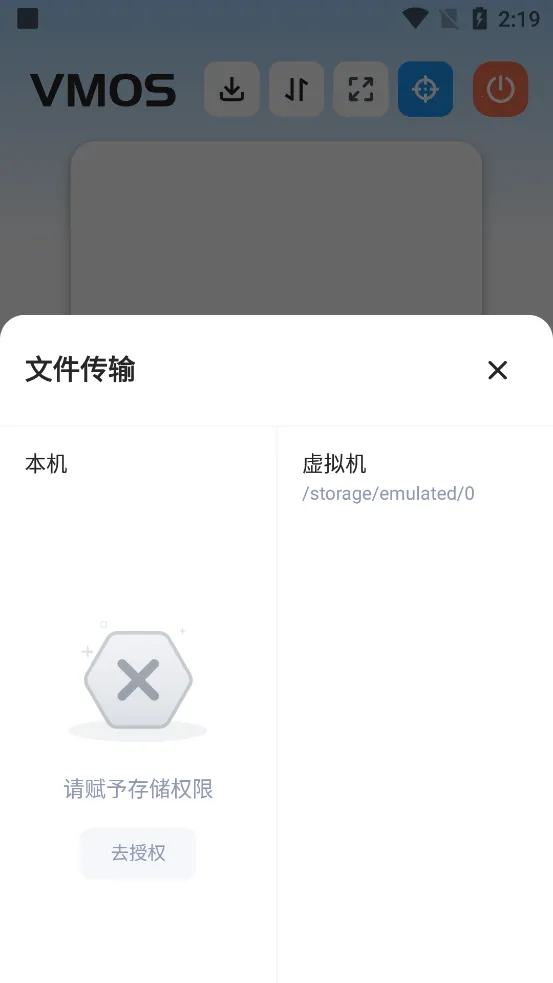Close the 文件传输 panel
Screen dimensions: 553x983
pyautogui.click(x=497, y=370)
